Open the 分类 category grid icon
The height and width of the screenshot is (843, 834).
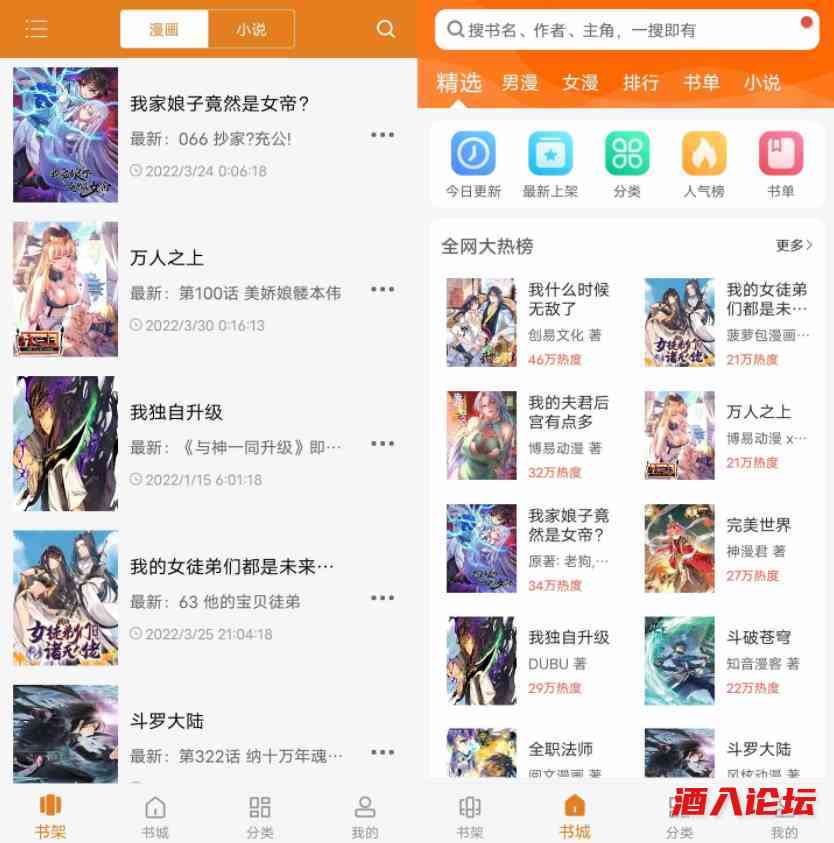627,155
